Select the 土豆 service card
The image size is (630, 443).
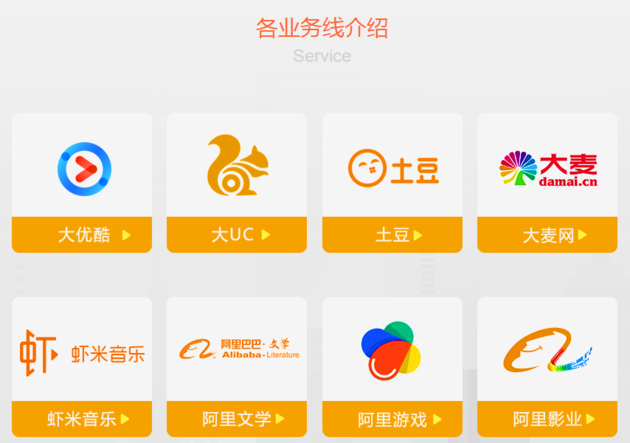[392, 182]
